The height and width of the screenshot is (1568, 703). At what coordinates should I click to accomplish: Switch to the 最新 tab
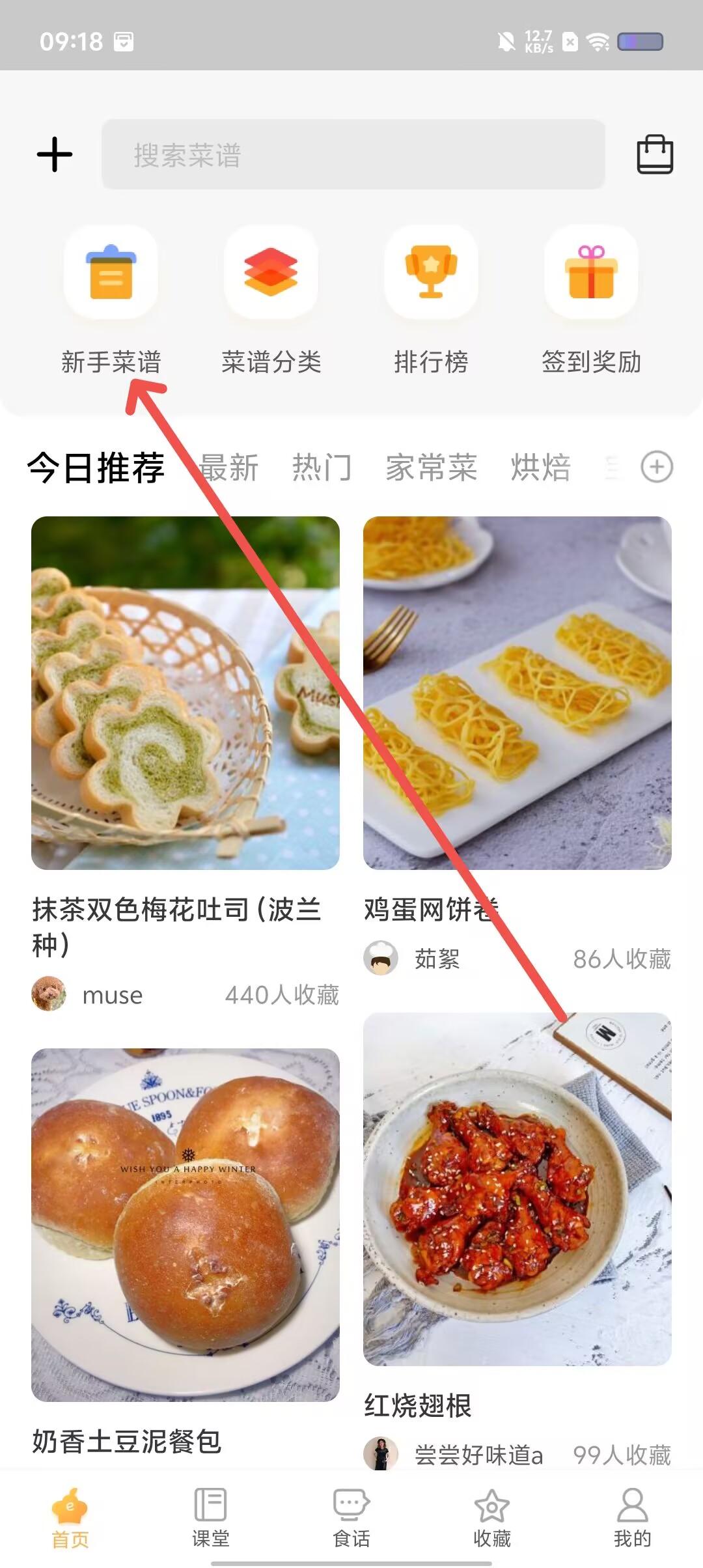pos(229,468)
